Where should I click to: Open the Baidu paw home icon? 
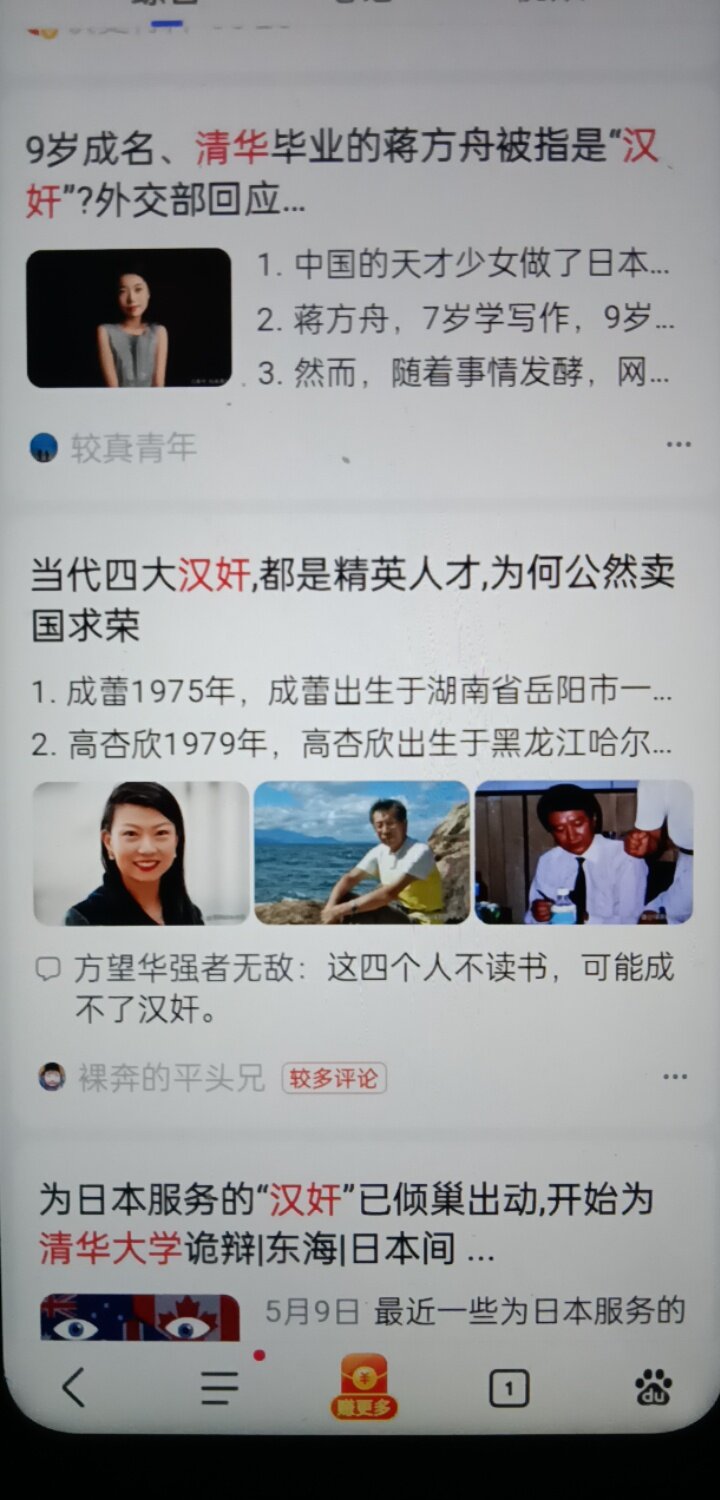click(653, 1388)
